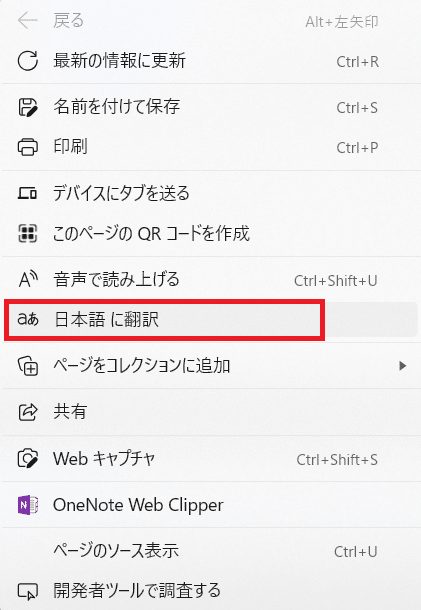Open 印刷 print option
Image resolution: width=421 pixels, height=610 pixels.
pos(210,147)
